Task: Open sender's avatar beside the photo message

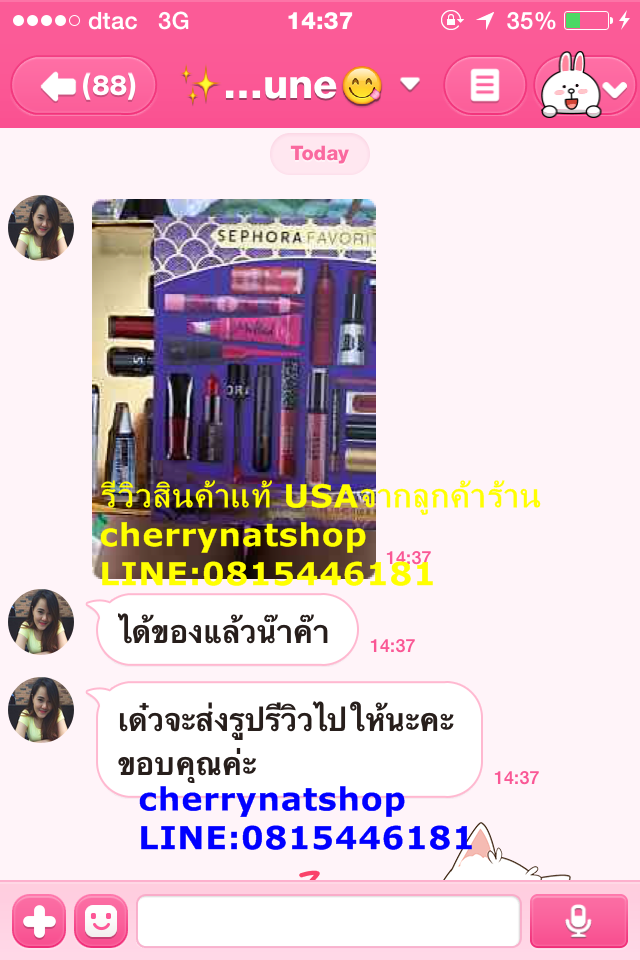Action: click(x=41, y=227)
